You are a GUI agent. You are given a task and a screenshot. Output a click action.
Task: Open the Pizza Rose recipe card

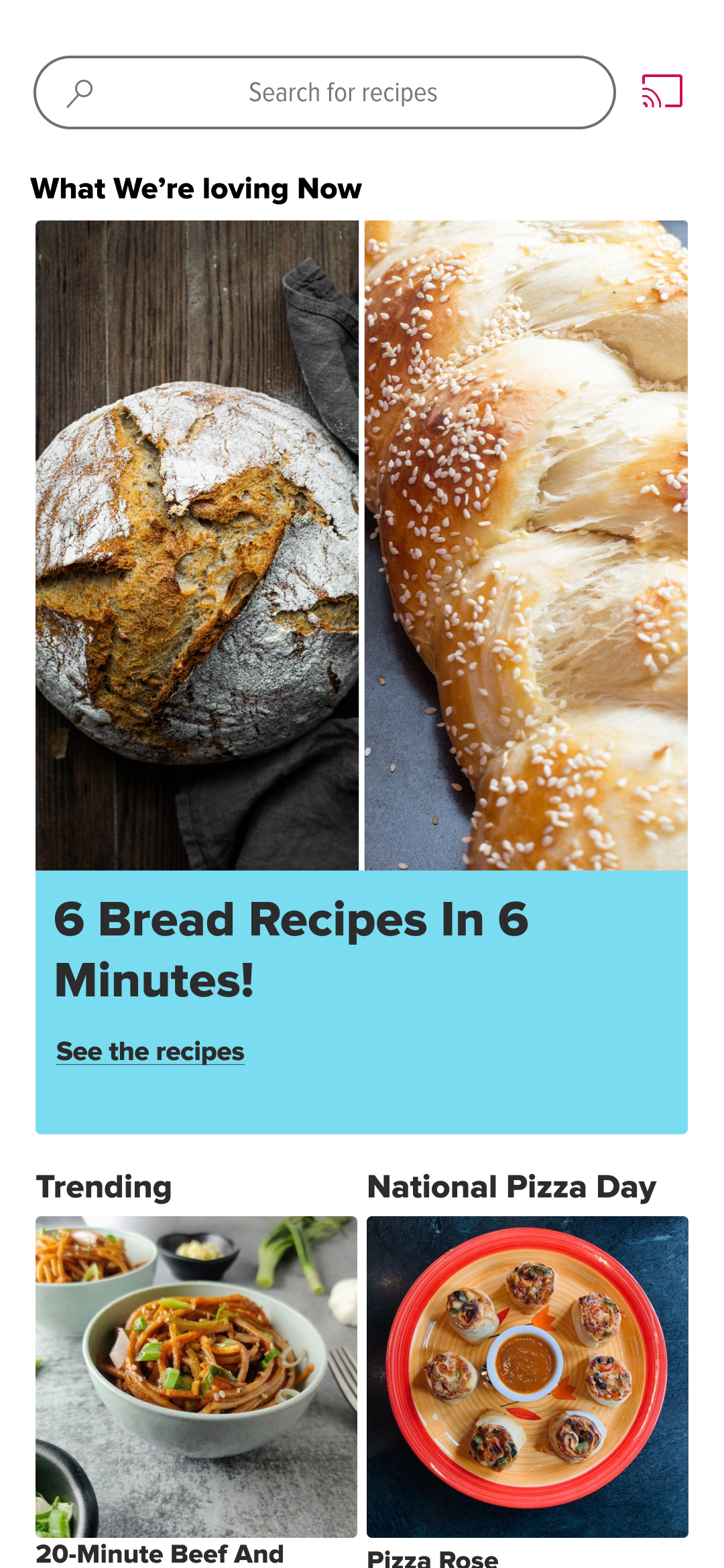(x=527, y=1376)
